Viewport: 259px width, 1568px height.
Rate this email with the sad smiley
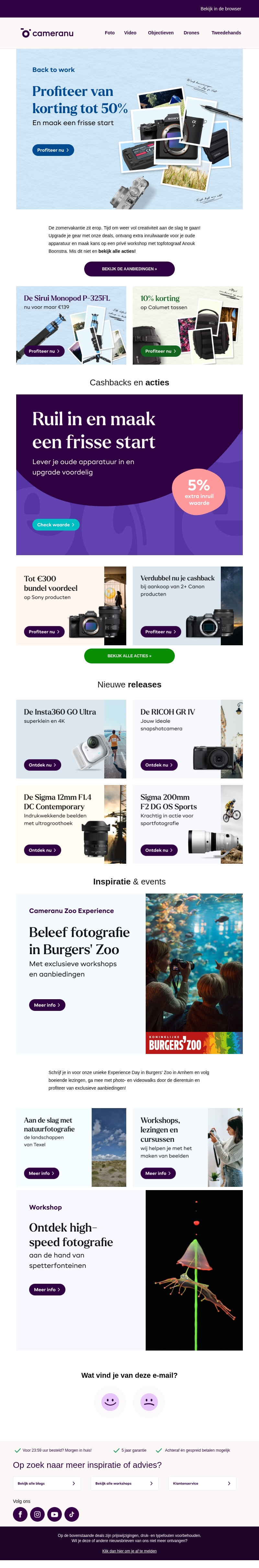[148, 1402]
